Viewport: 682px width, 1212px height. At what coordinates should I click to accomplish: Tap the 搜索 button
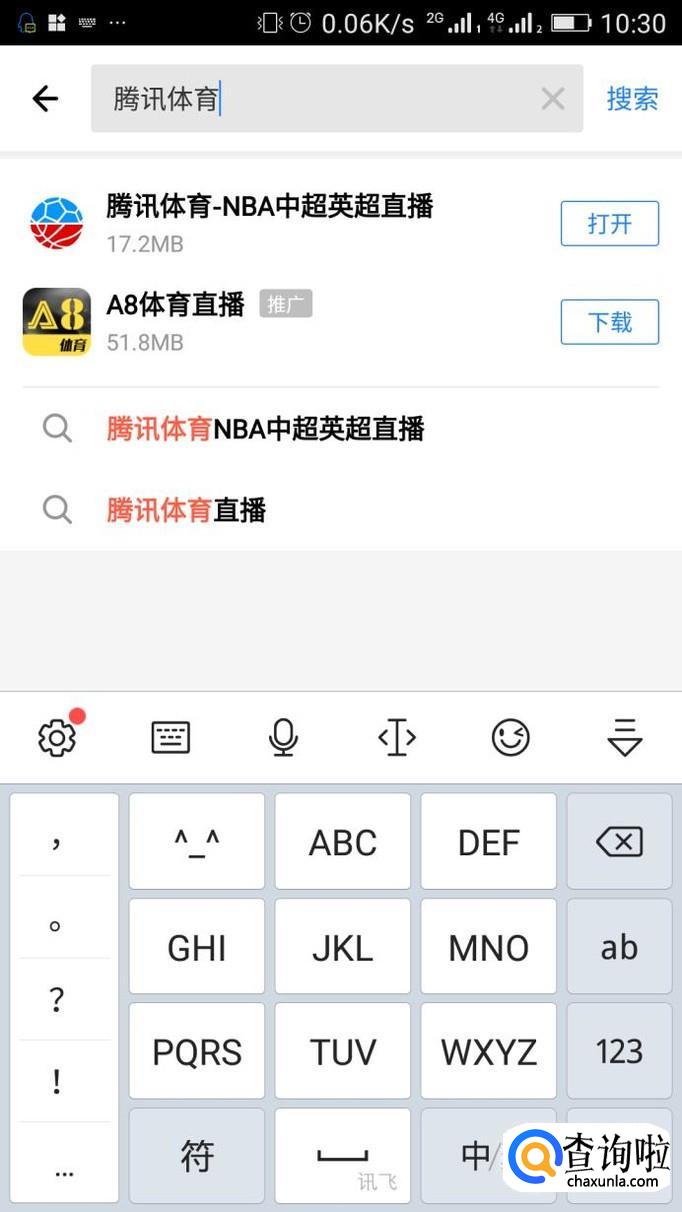632,98
